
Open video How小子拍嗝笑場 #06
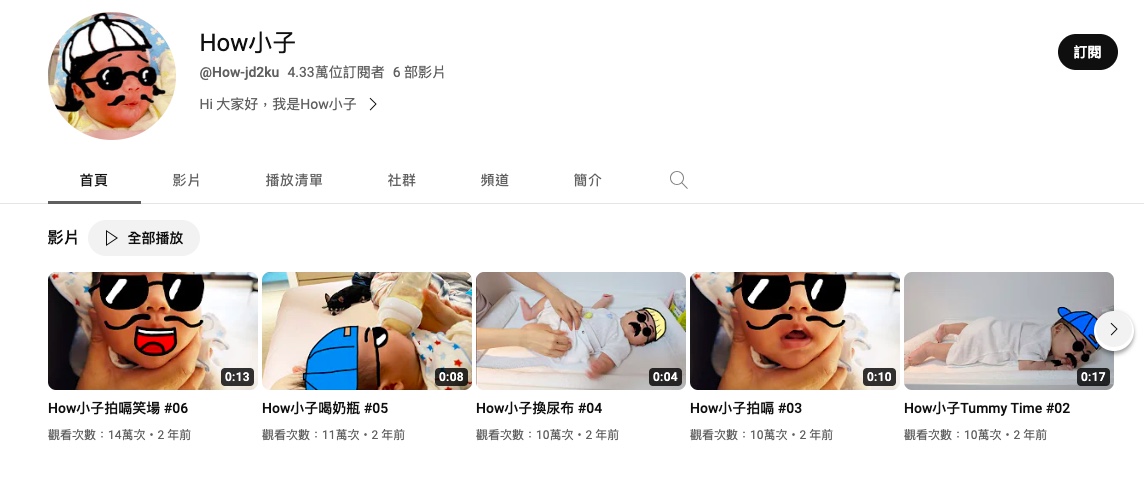153,331
